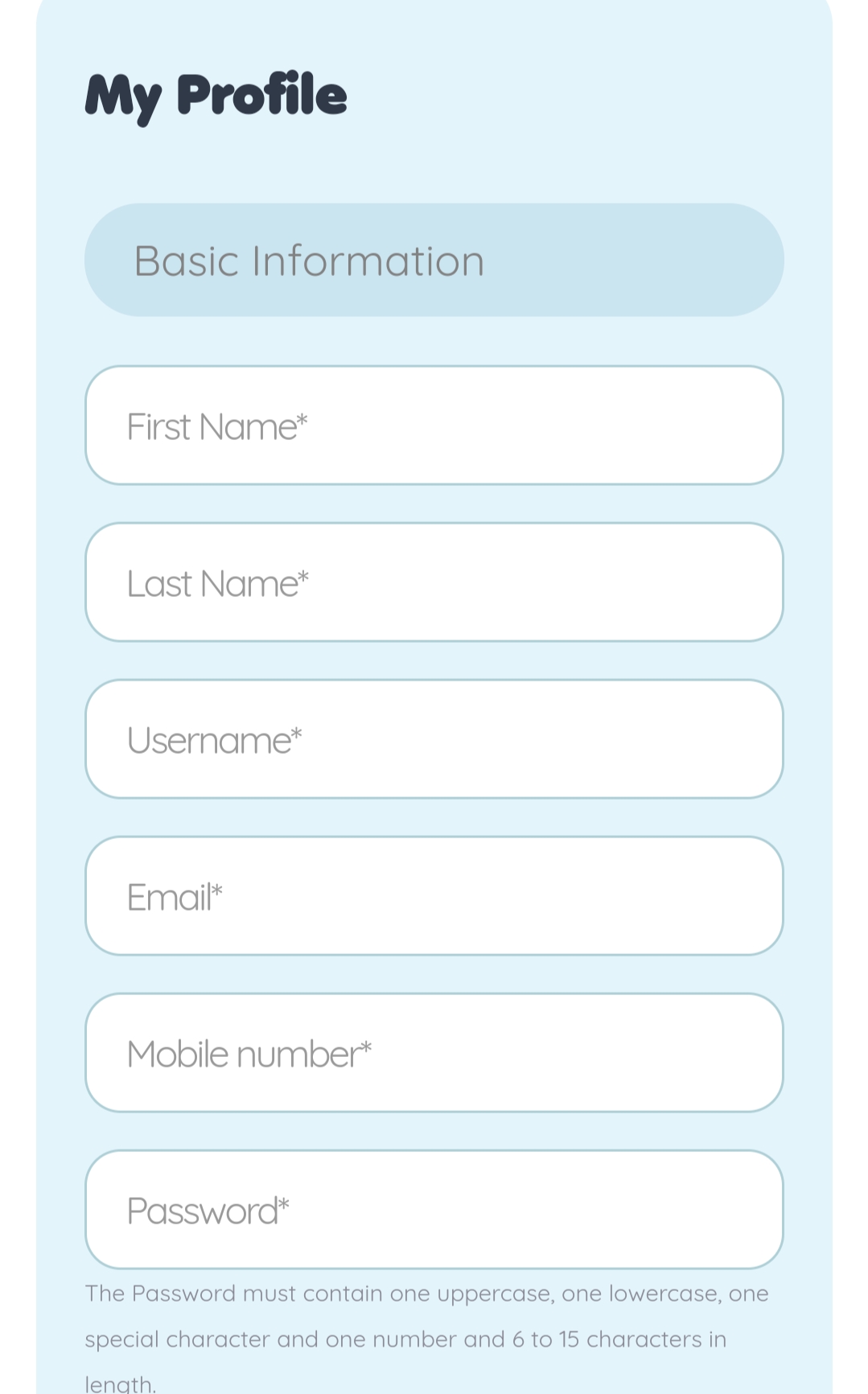Select the Last Name input box
Viewport: 868px width, 1394px height.
(x=434, y=582)
